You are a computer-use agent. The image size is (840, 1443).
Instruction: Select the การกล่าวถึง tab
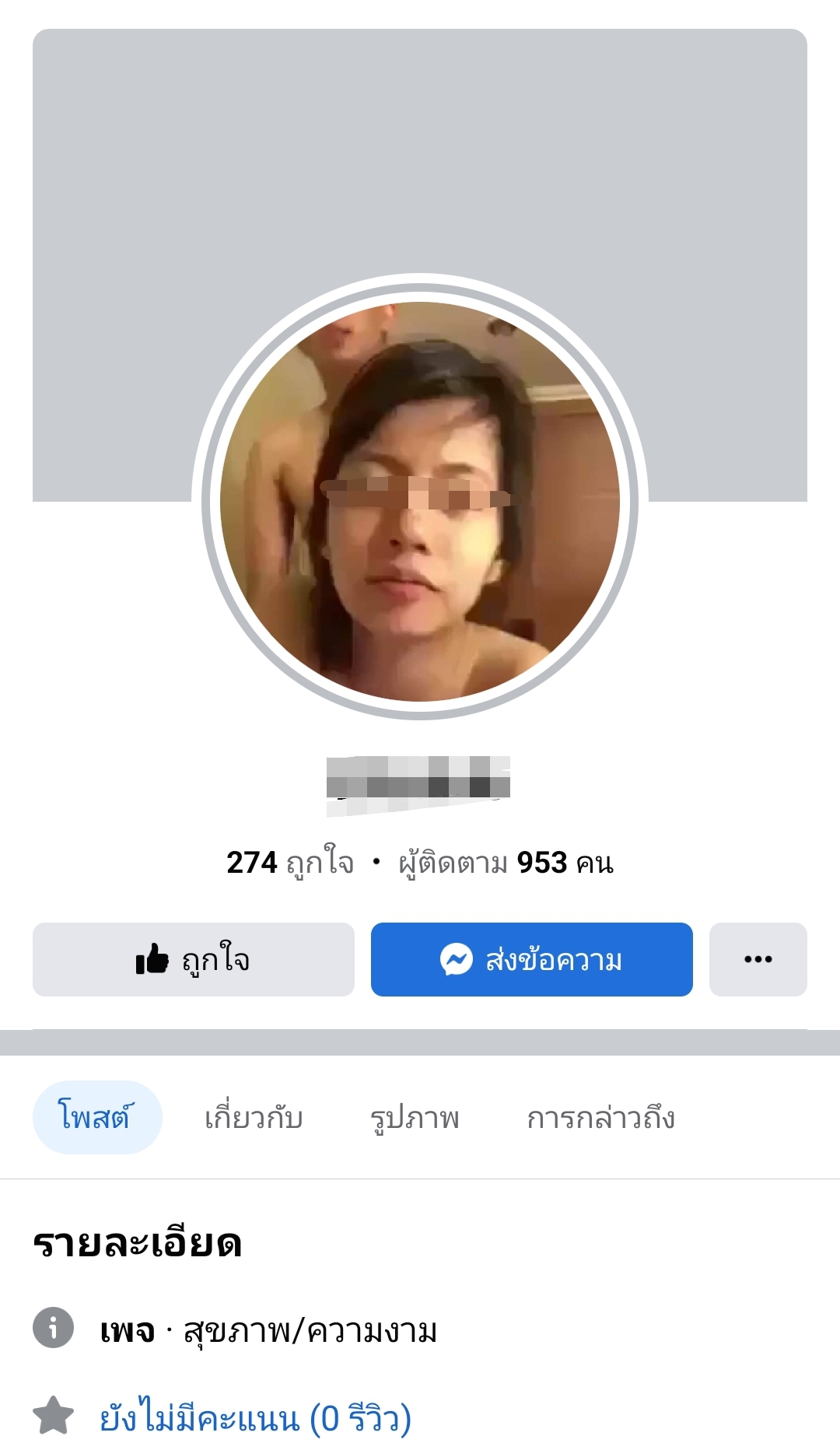pos(600,1117)
